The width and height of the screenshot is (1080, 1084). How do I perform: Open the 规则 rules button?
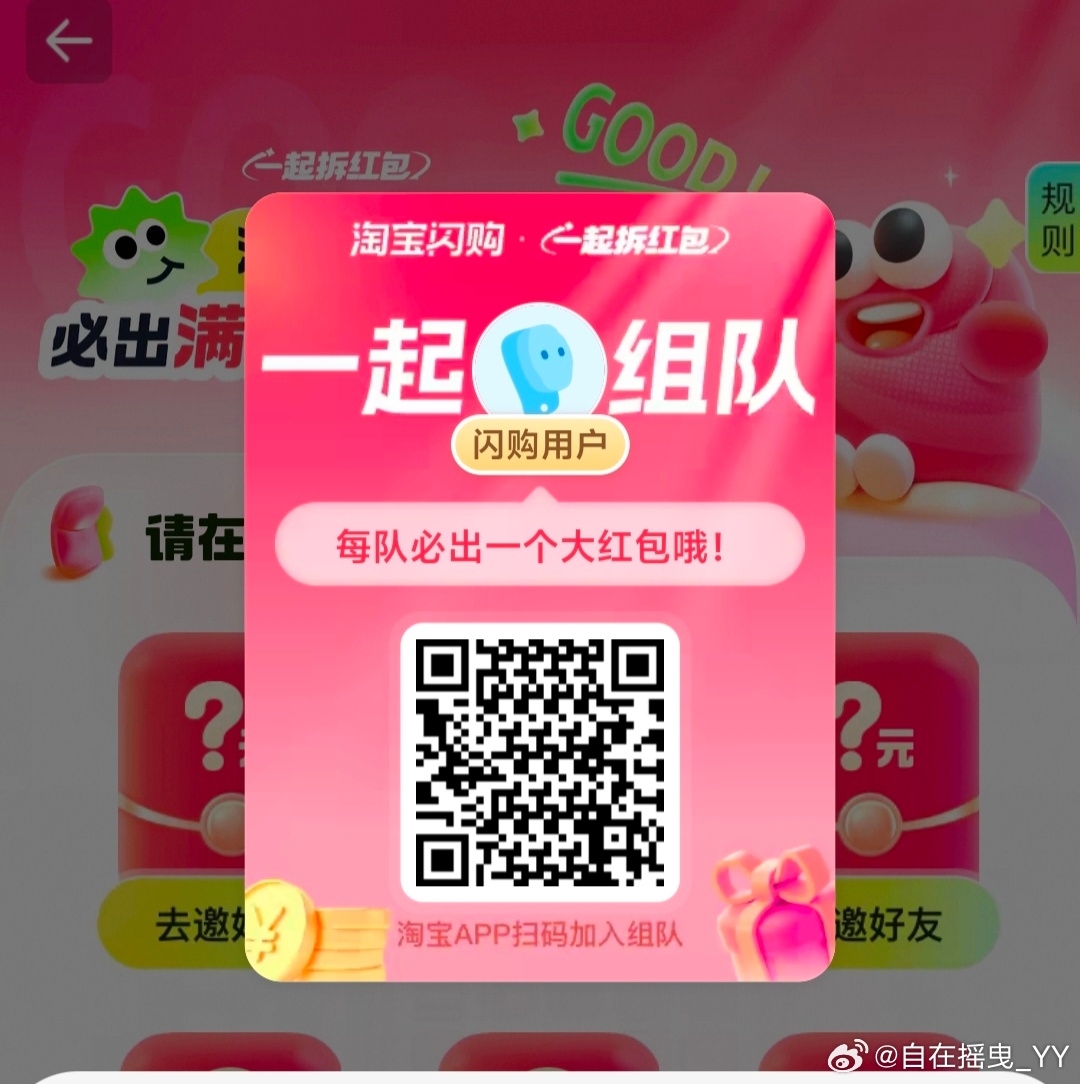1055,220
